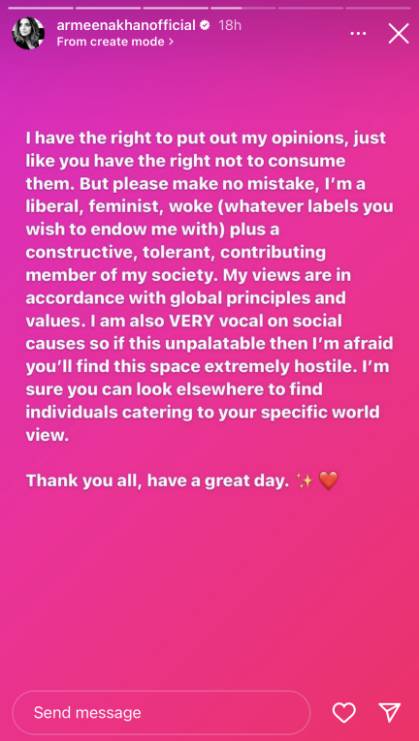Open the 'From create mode' link
This screenshot has width=419, height=741.
tap(115, 42)
